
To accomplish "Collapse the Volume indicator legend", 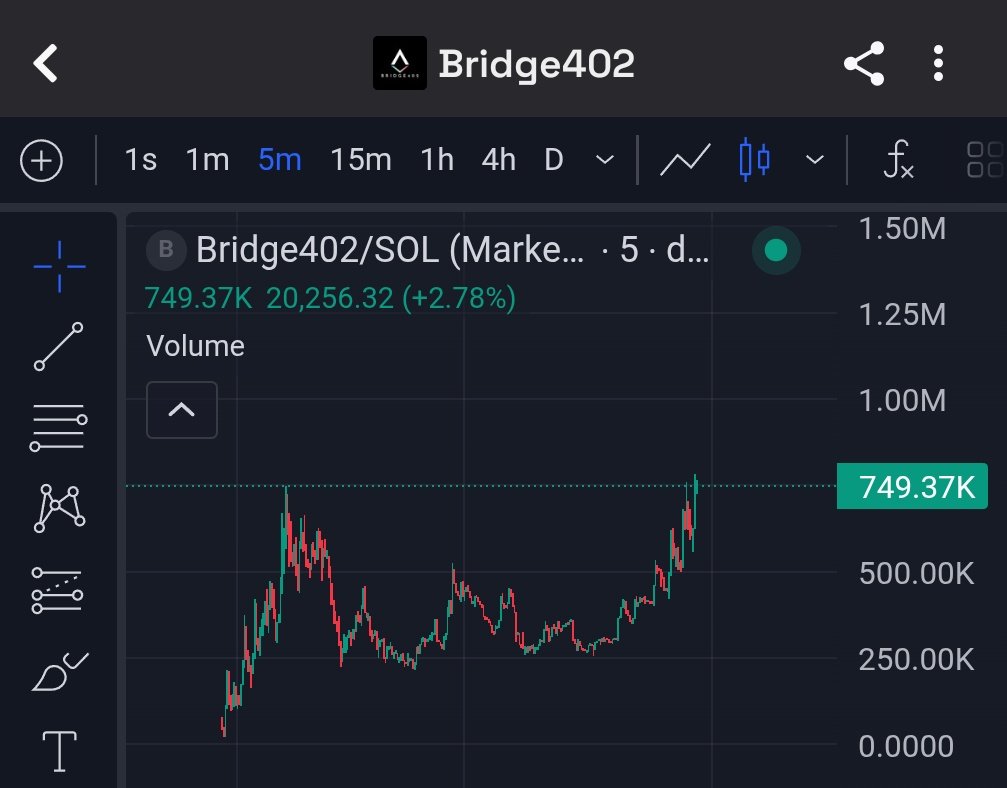I will (x=181, y=409).
